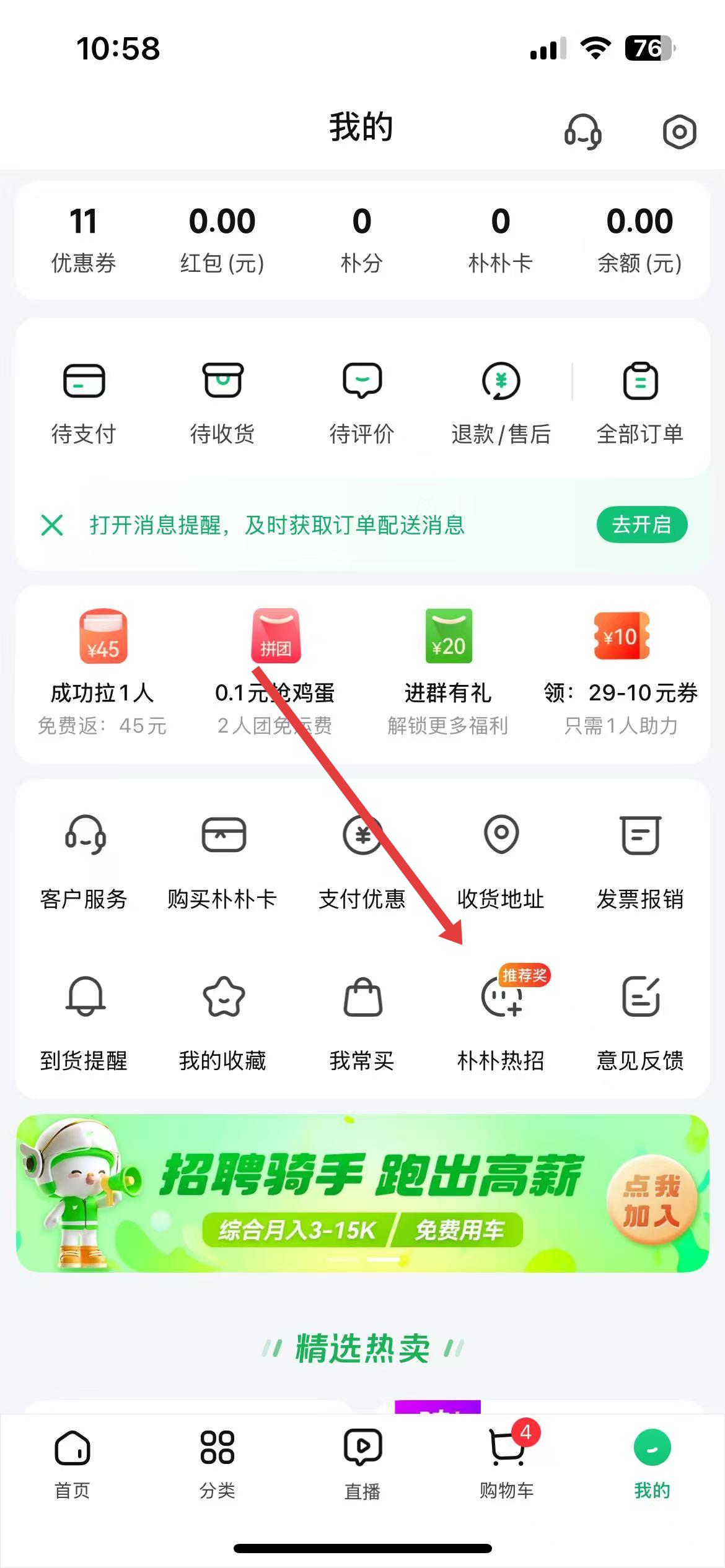
Task: Tap 去开启 to enable message reminders
Action: [x=641, y=525]
